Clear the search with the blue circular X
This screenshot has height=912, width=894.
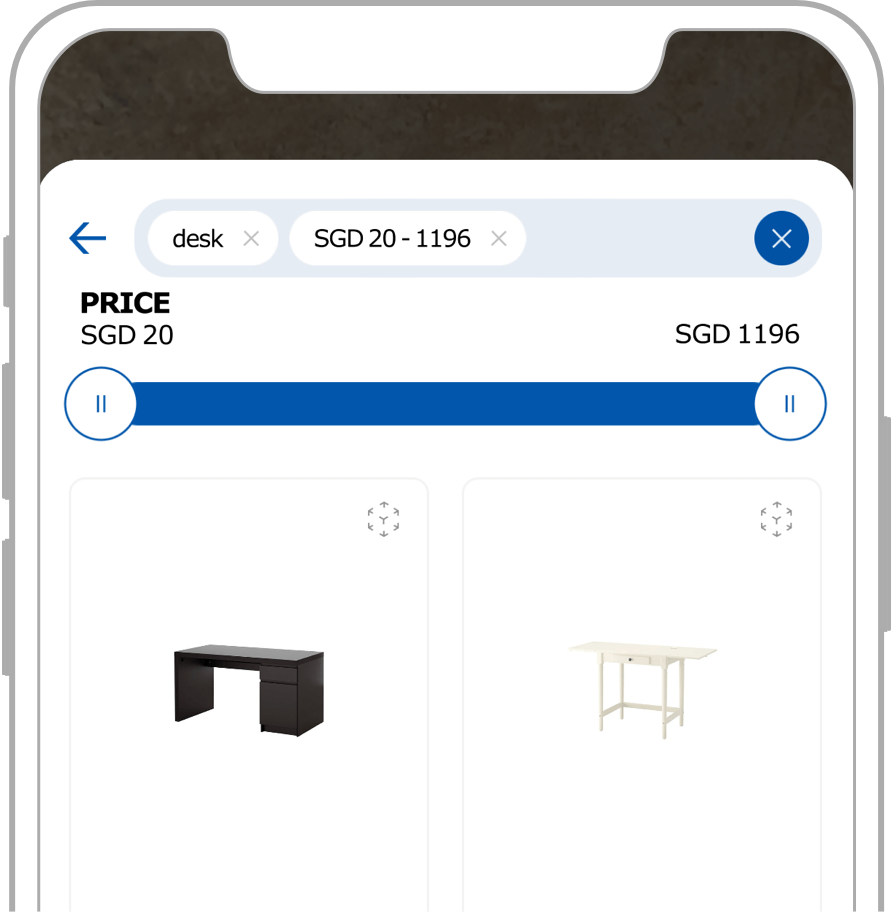[x=781, y=238]
